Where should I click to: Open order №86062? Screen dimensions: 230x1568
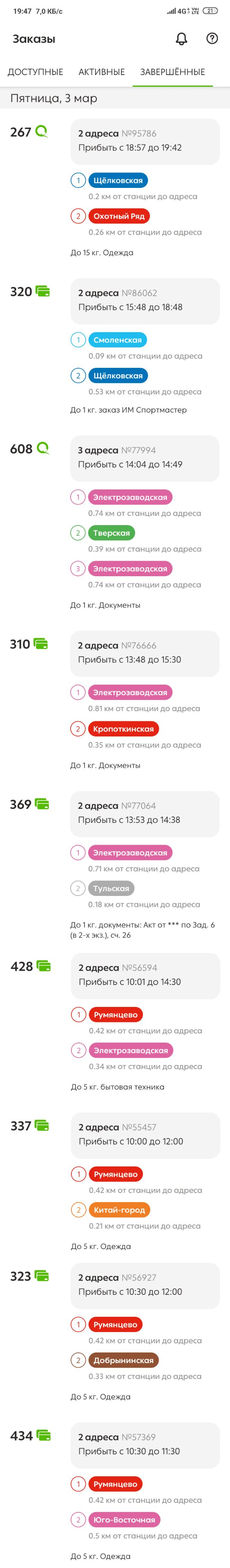[x=145, y=301]
